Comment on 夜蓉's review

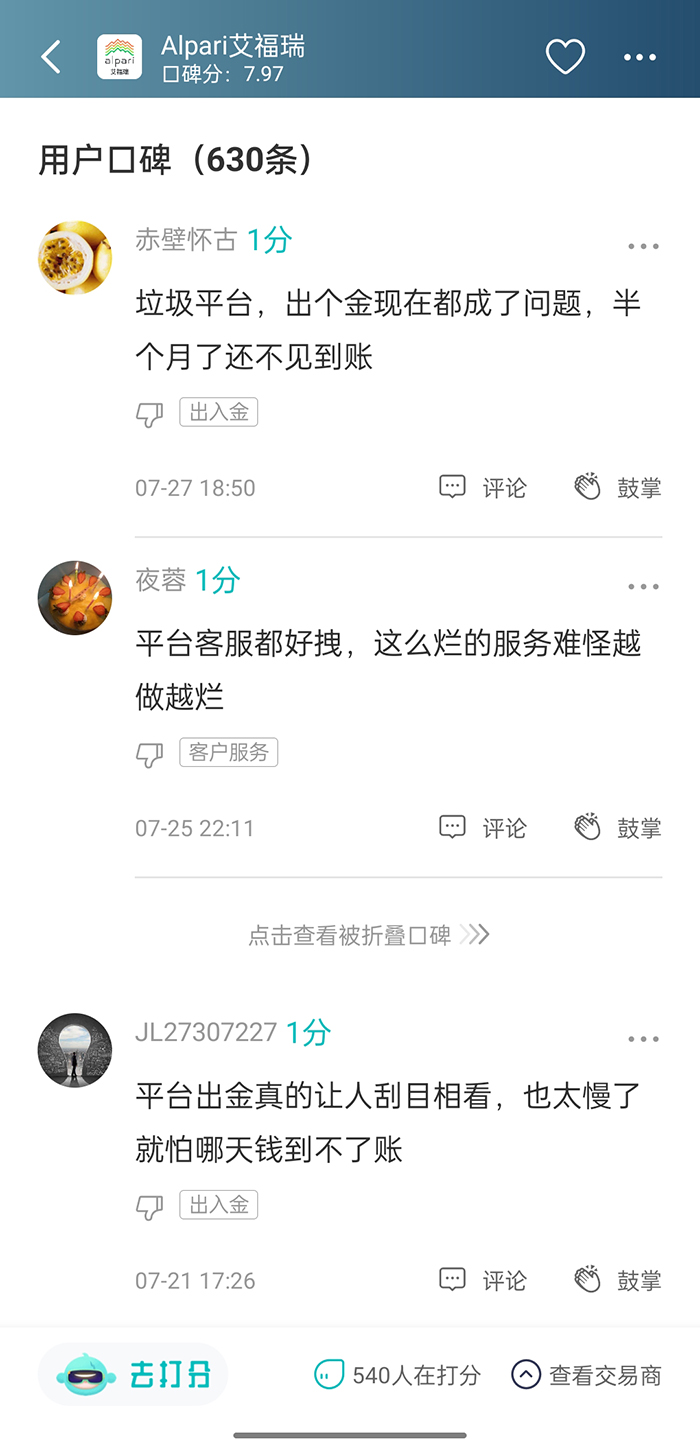click(483, 828)
